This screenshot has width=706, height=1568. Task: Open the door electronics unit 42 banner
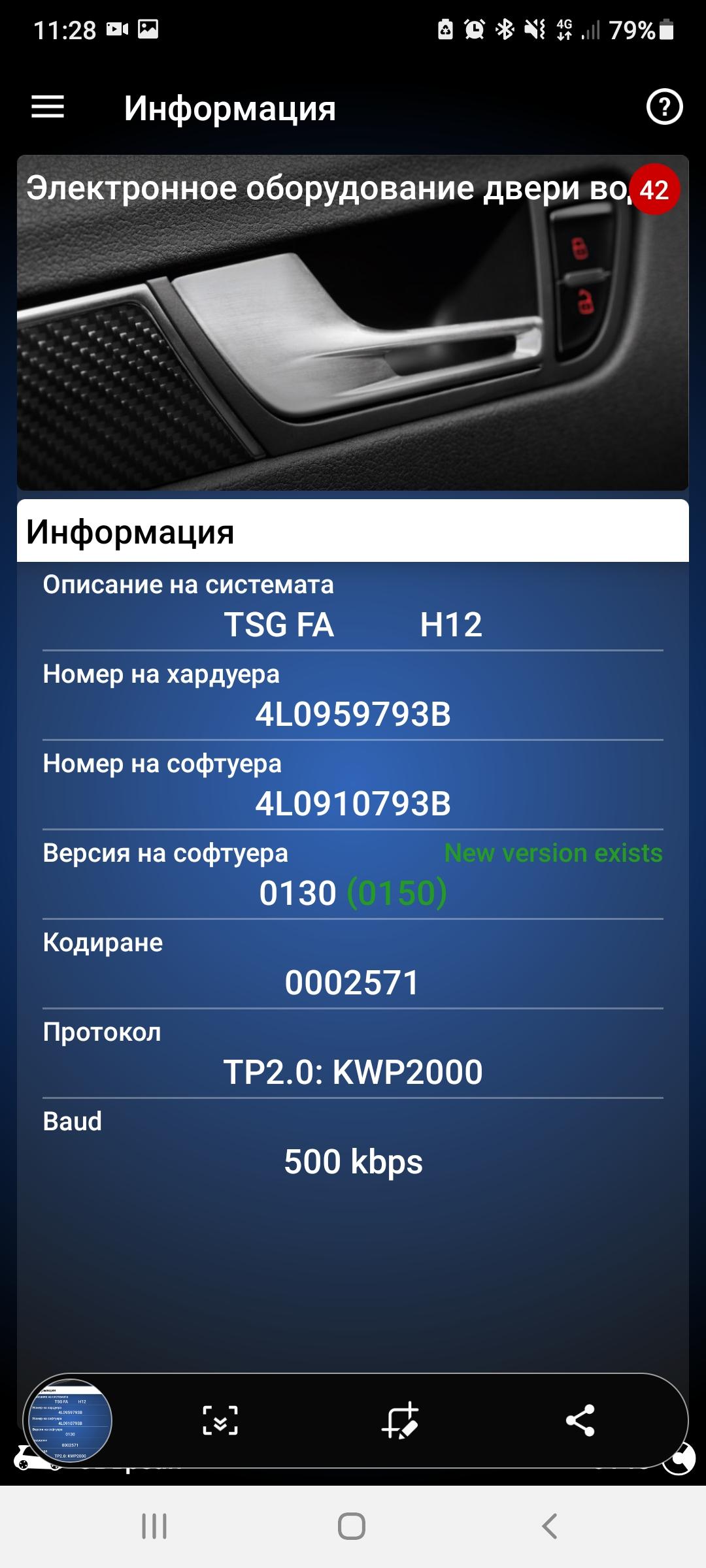point(353,323)
